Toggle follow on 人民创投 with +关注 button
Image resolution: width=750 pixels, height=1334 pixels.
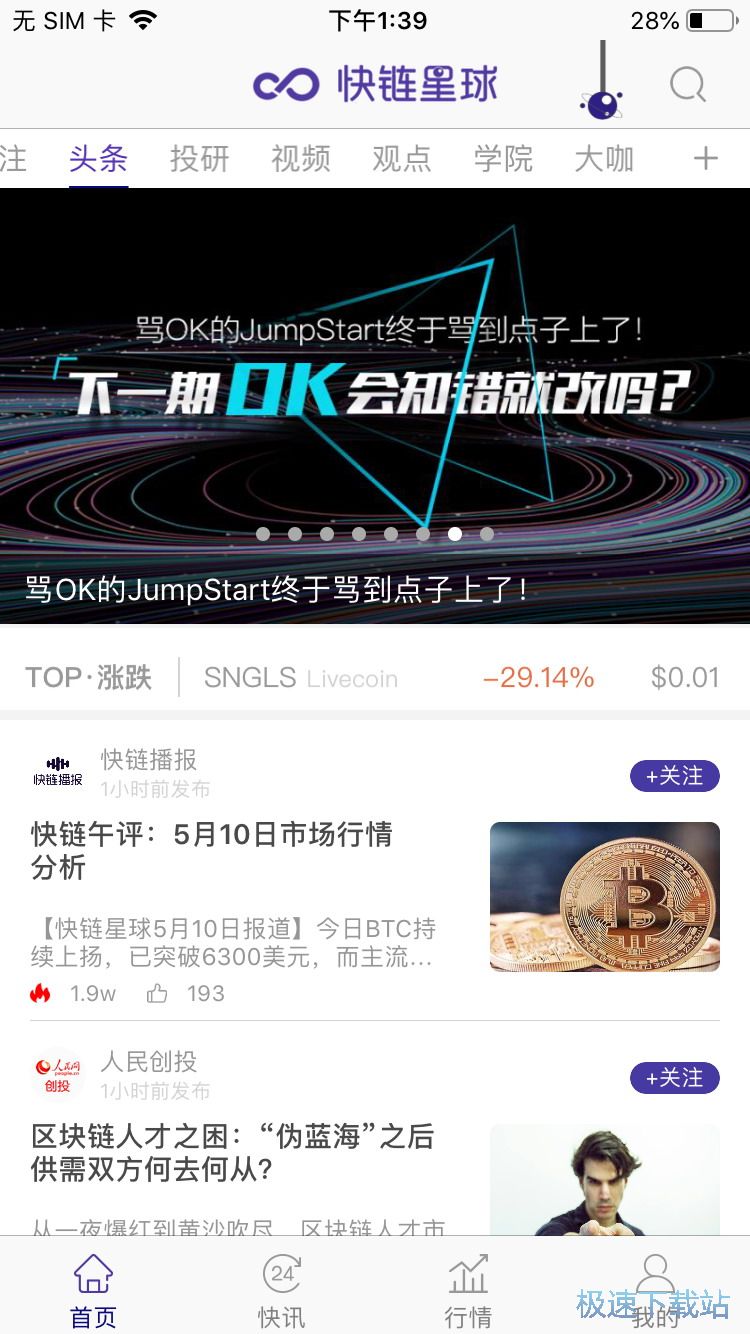point(674,1078)
